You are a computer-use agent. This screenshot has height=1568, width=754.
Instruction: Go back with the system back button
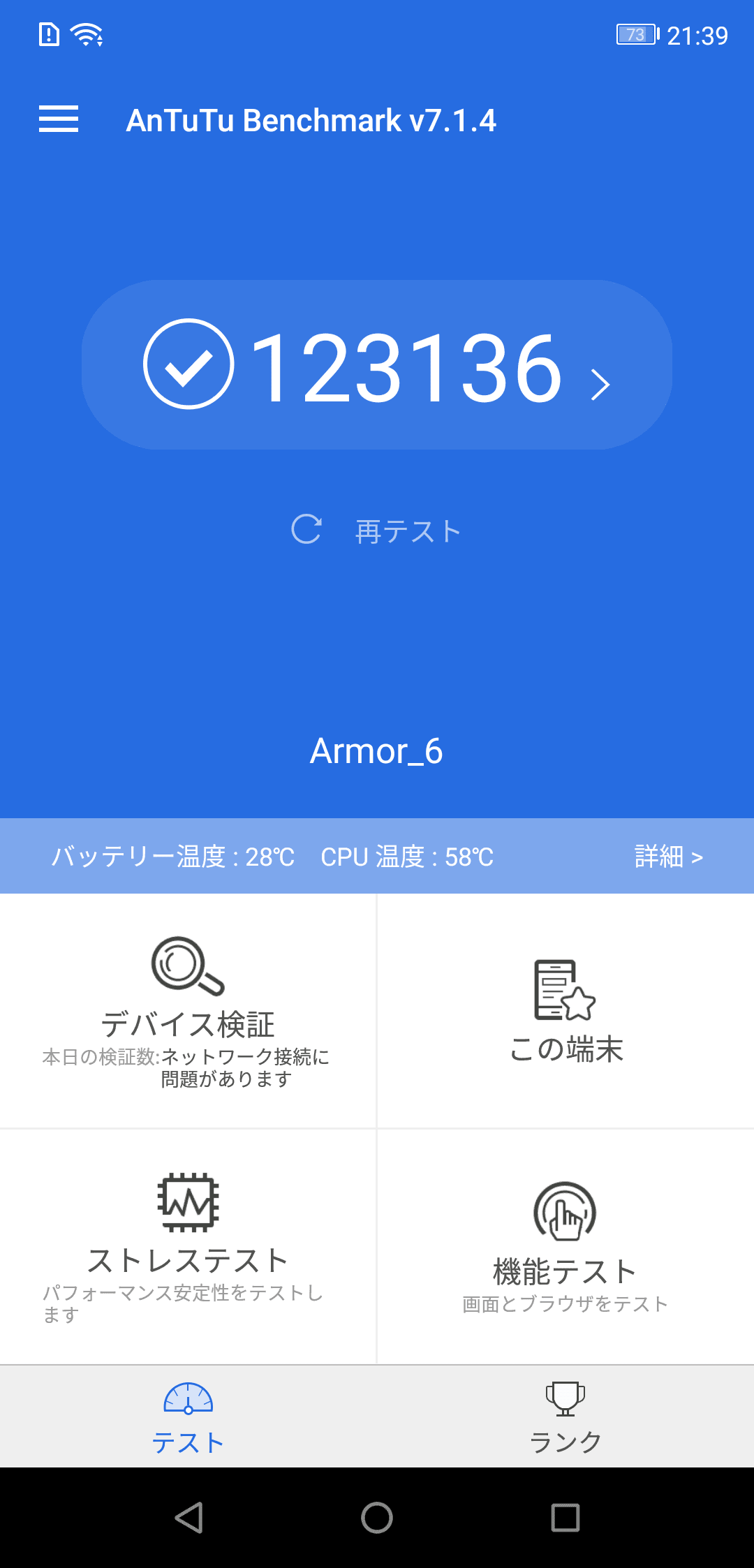pos(188,1518)
